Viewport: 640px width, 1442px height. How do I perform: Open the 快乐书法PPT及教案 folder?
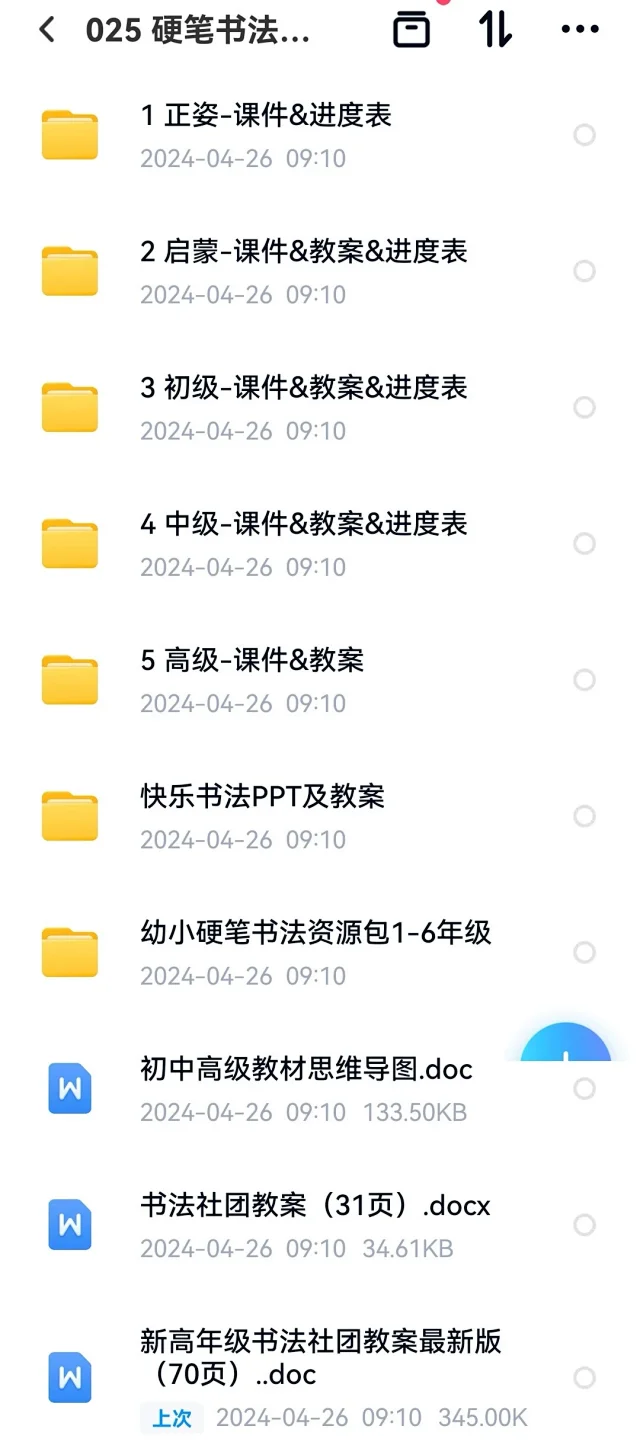click(320, 816)
